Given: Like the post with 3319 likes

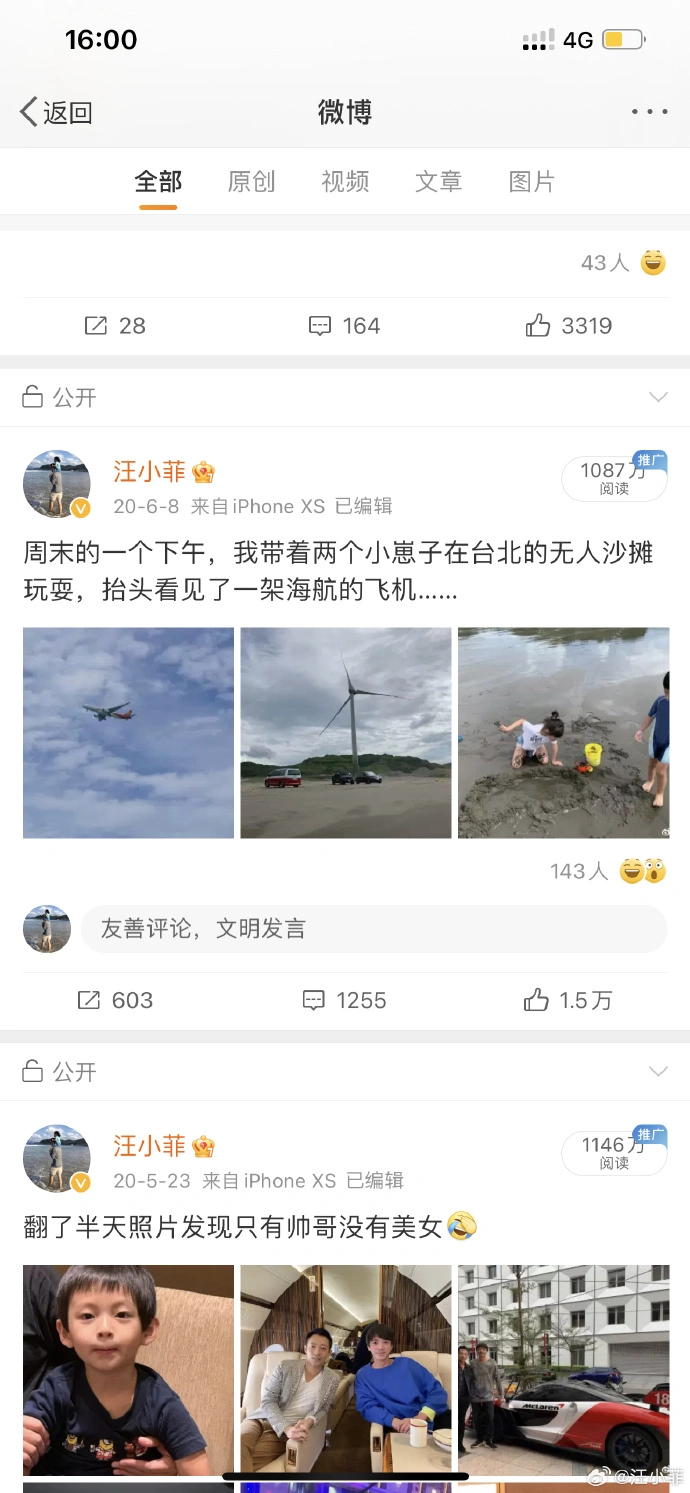Looking at the screenshot, I should click(569, 326).
